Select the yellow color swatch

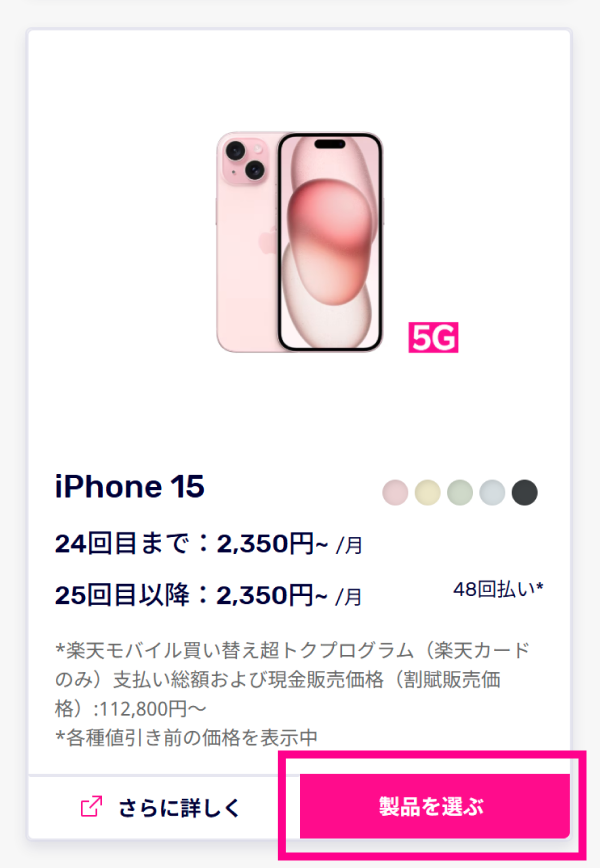click(x=428, y=492)
